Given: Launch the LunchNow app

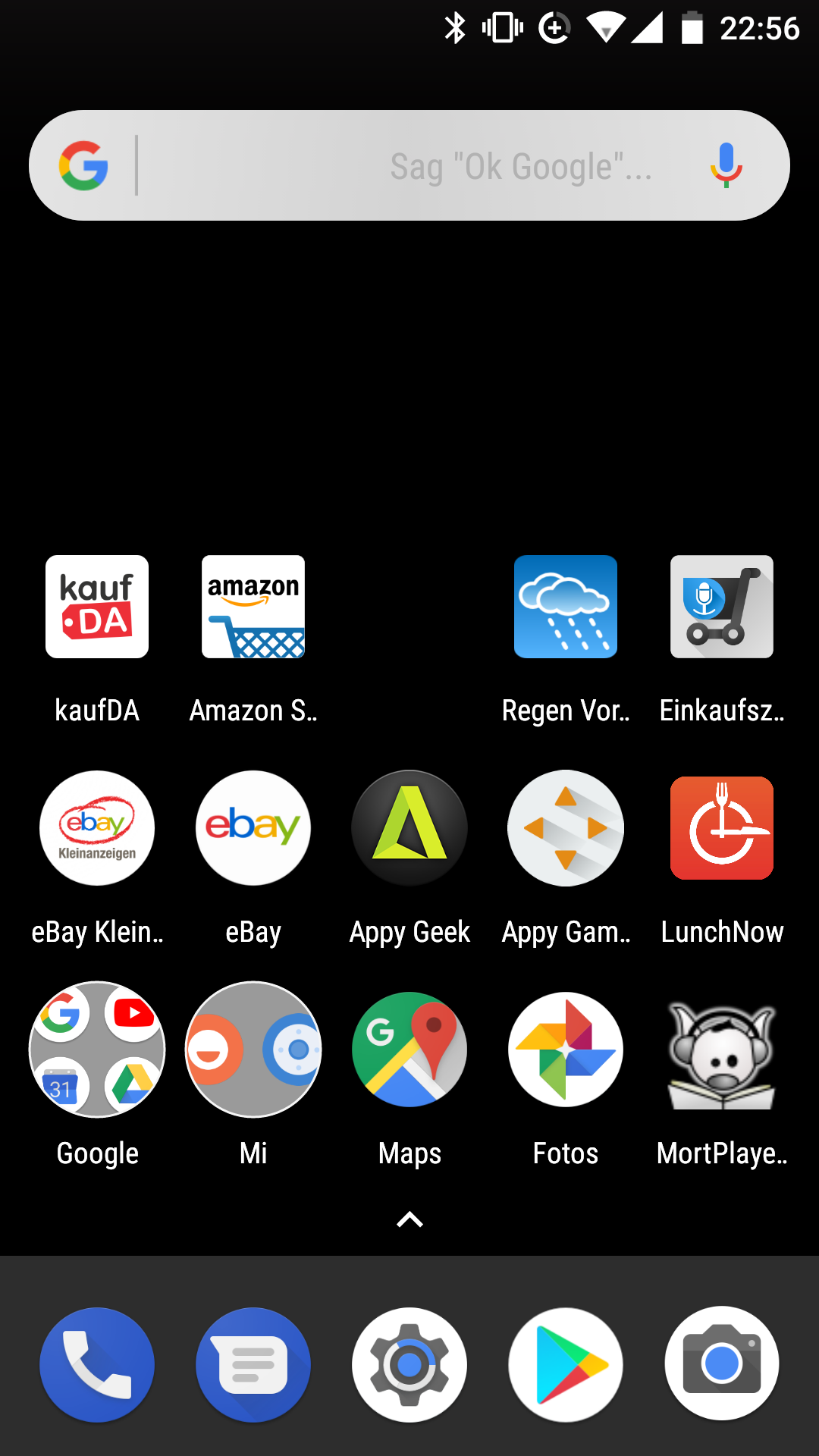Looking at the screenshot, I should [722, 828].
